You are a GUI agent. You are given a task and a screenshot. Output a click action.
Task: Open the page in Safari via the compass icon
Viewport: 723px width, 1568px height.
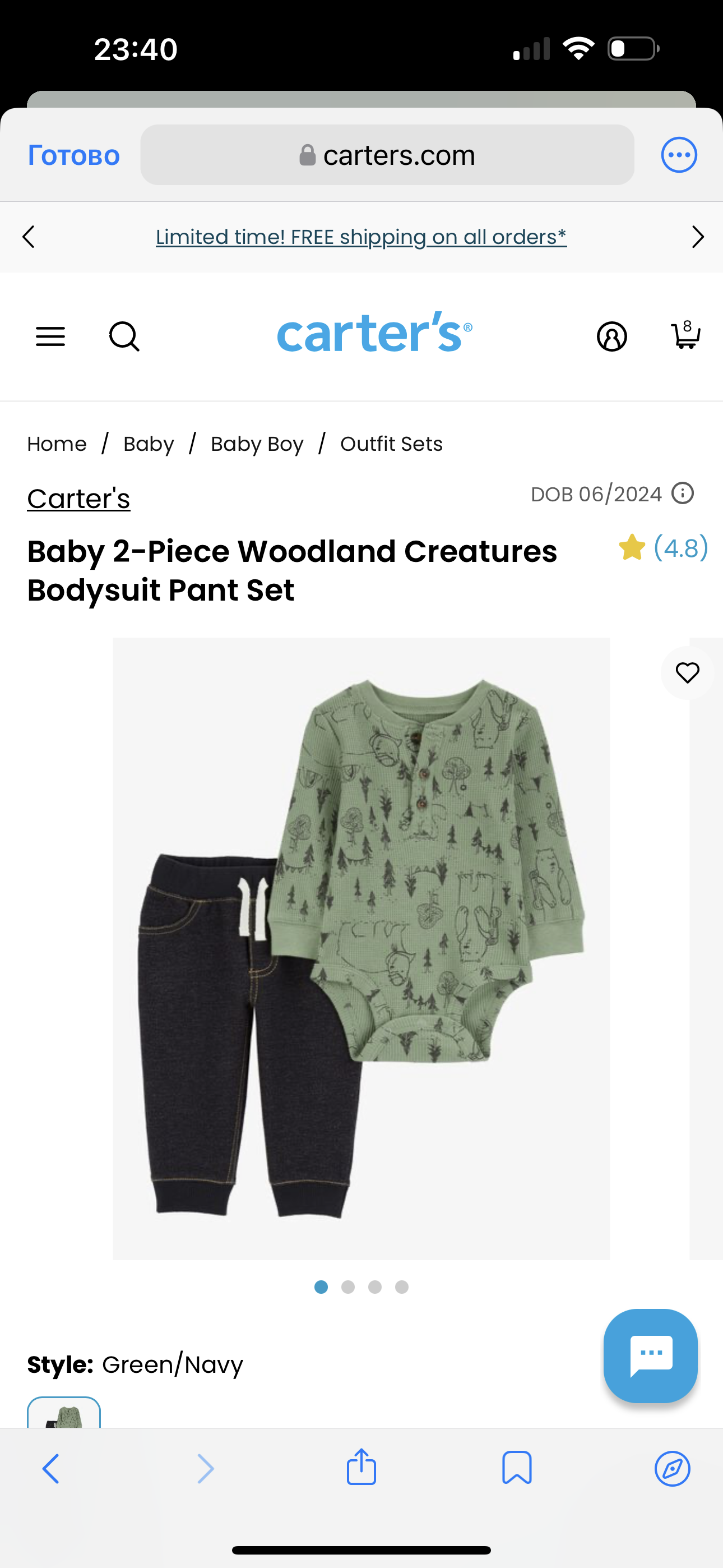(672, 1468)
